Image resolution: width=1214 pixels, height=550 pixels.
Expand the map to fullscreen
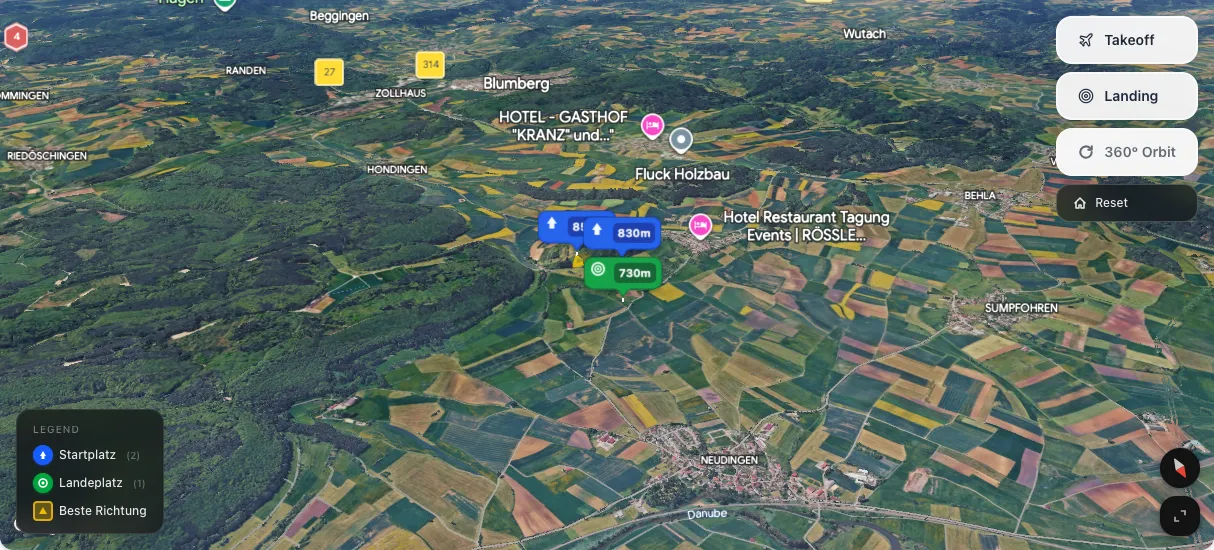[1179, 516]
